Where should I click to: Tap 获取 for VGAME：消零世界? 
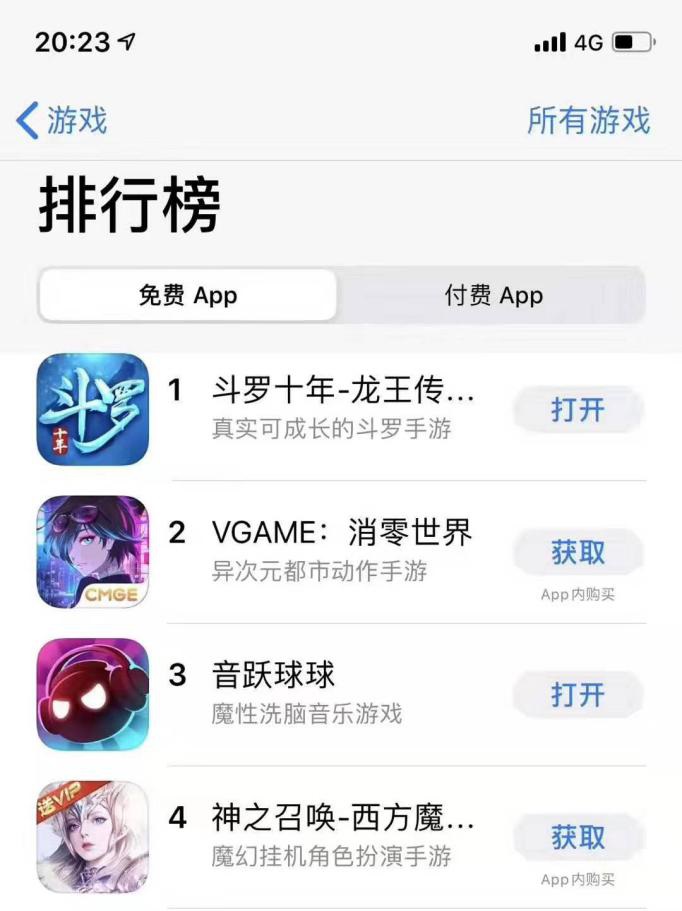pos(578,552)
